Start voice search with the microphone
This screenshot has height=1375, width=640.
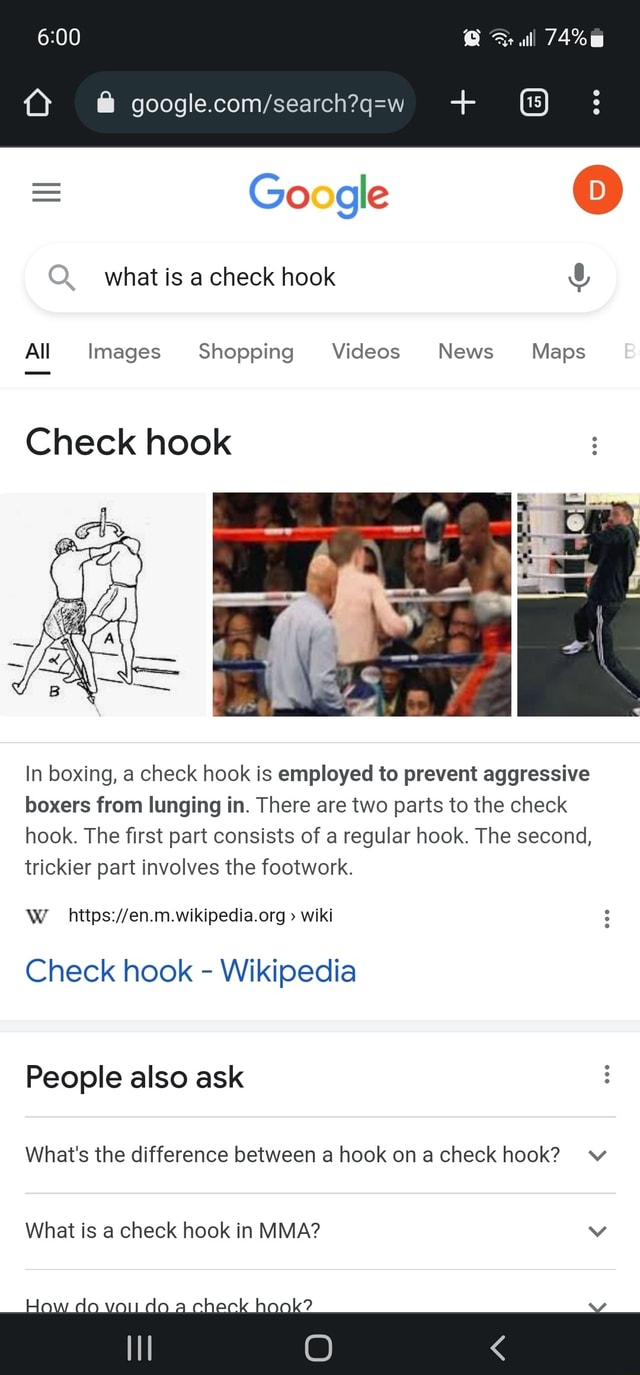pos(579,277)
